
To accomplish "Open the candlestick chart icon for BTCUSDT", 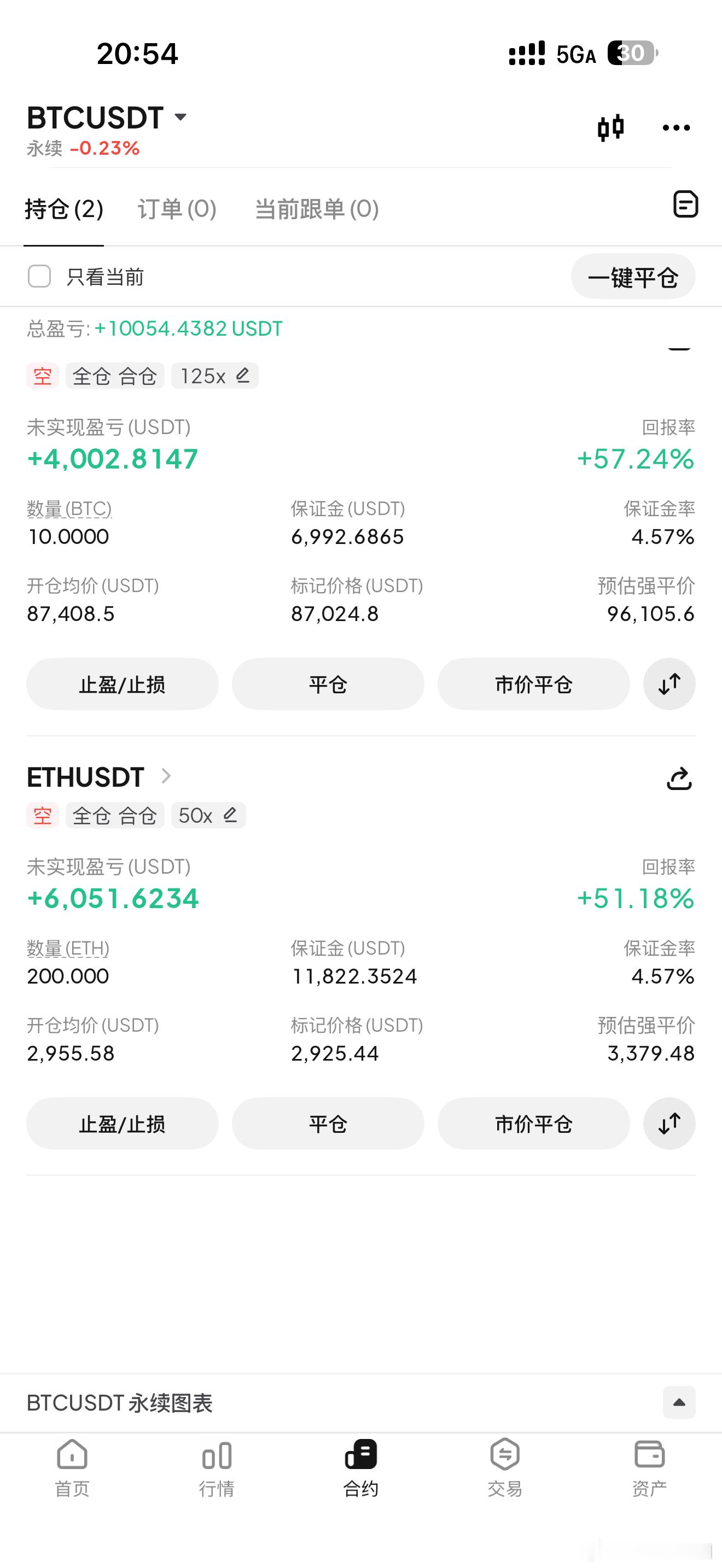I will (x=611, y=128).
